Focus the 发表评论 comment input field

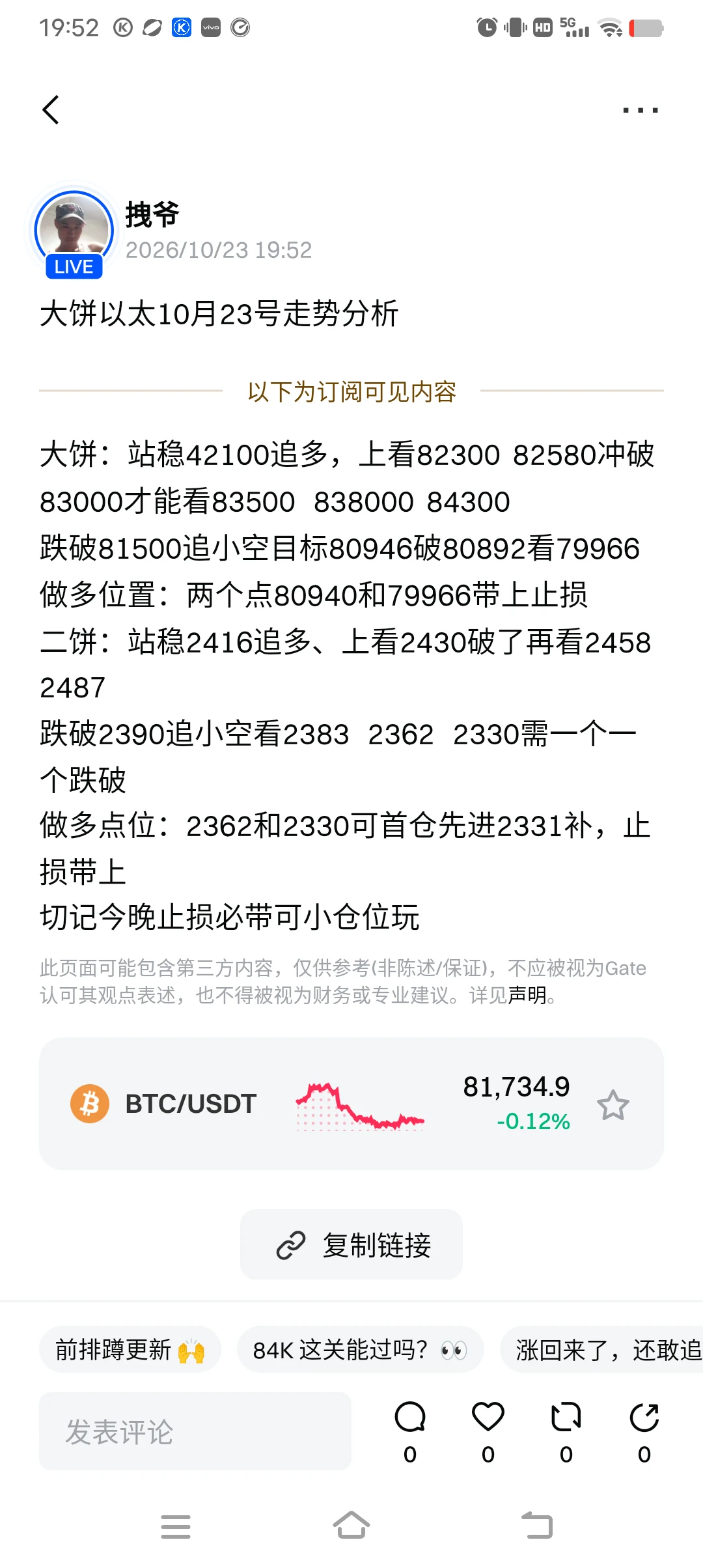195,1431
